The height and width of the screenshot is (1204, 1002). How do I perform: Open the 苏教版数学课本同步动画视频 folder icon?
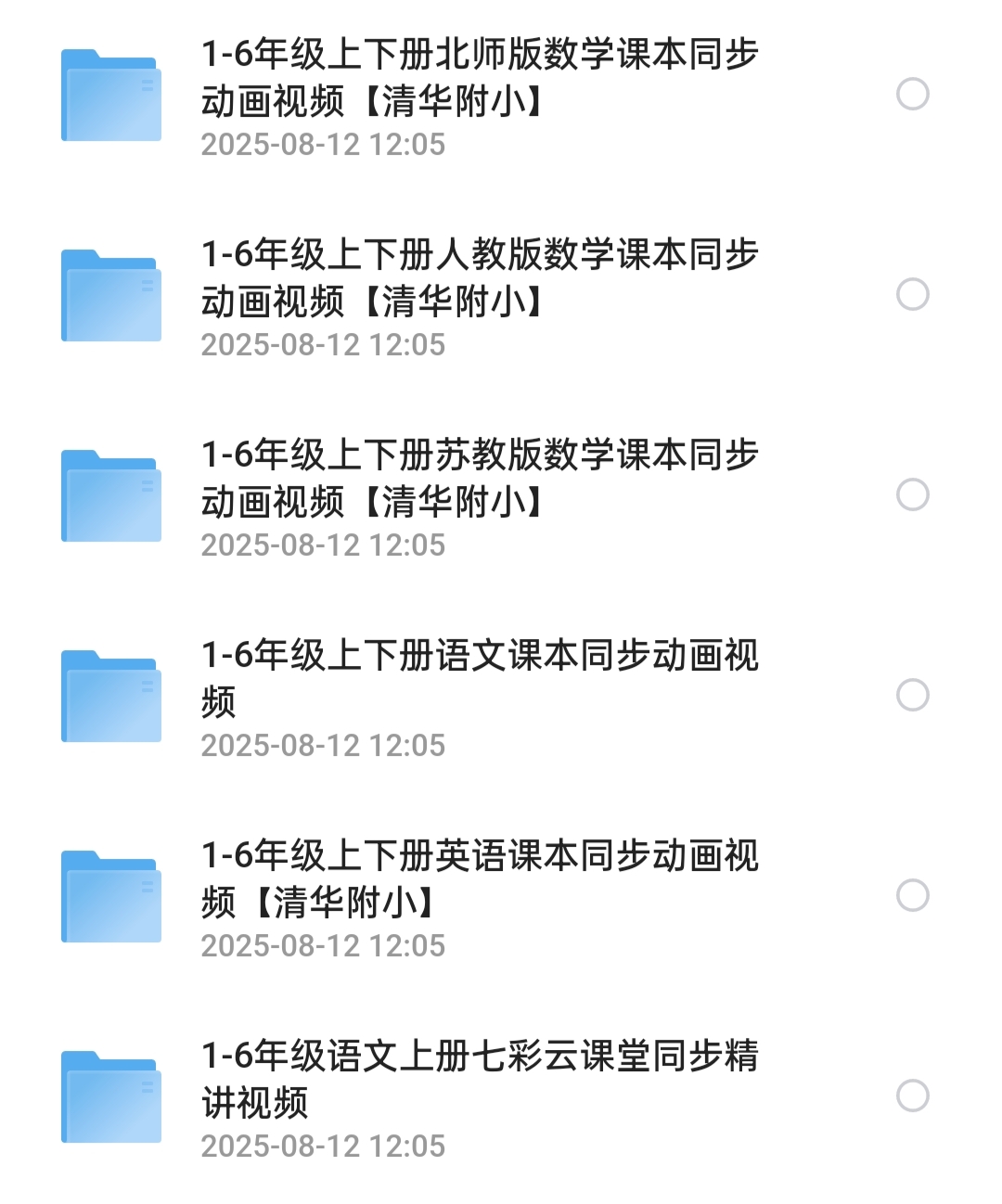109,493
